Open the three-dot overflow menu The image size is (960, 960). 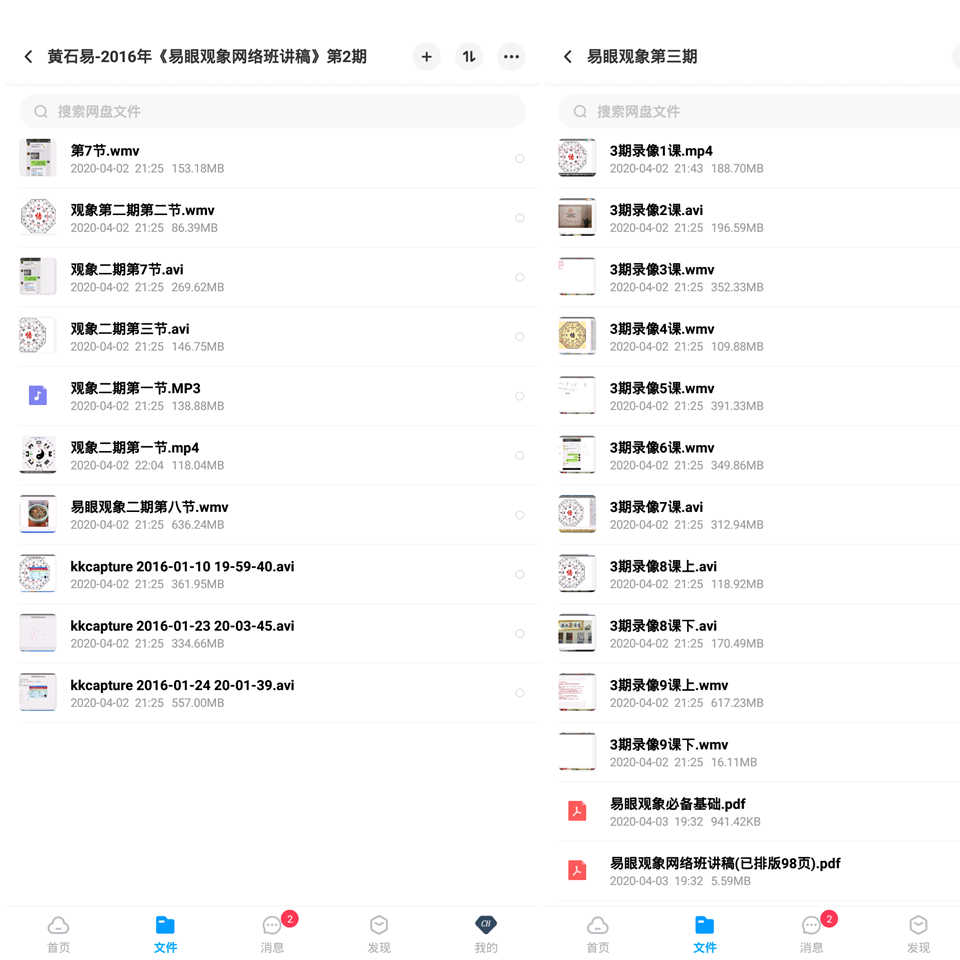point(511,57)
